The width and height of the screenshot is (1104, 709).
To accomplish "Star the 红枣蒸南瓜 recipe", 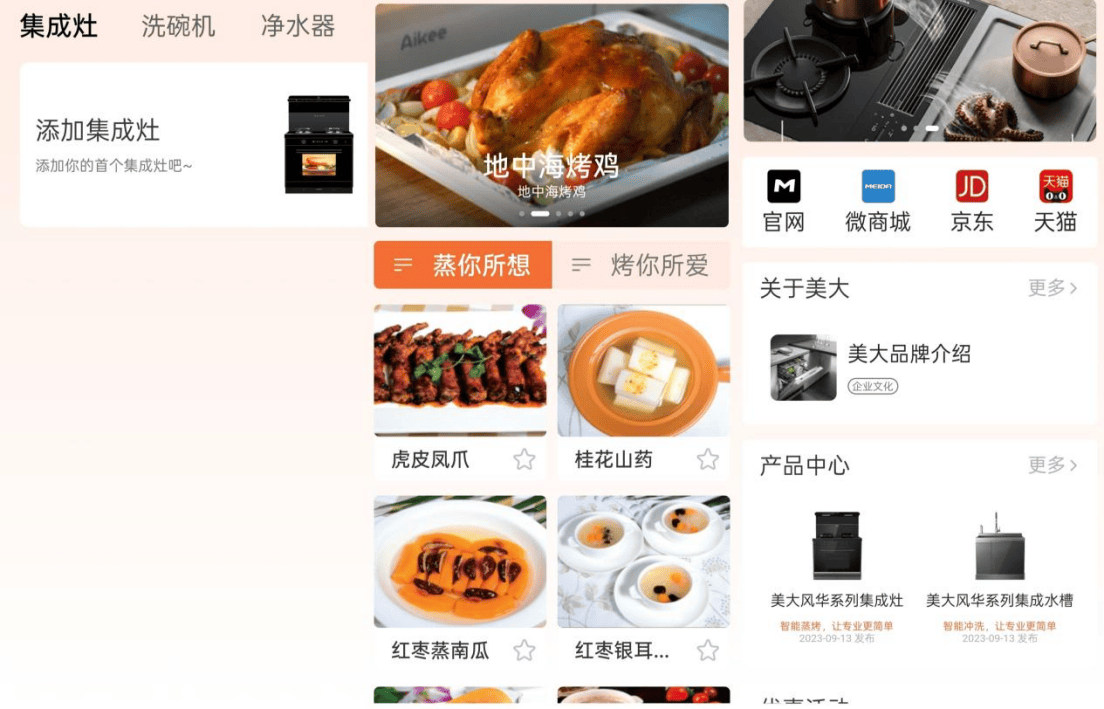I will point(524,651).
